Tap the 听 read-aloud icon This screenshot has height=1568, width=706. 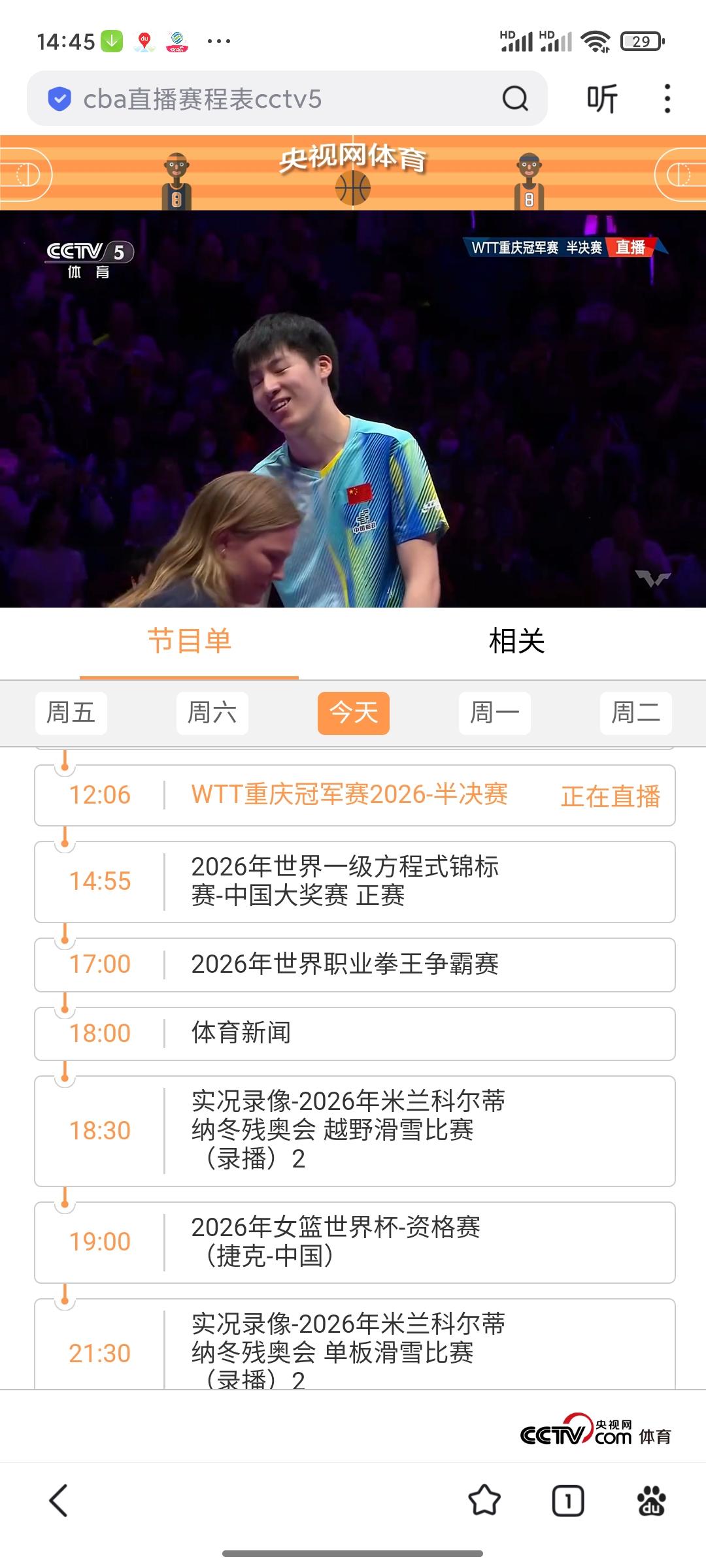(x=601, y=98)
